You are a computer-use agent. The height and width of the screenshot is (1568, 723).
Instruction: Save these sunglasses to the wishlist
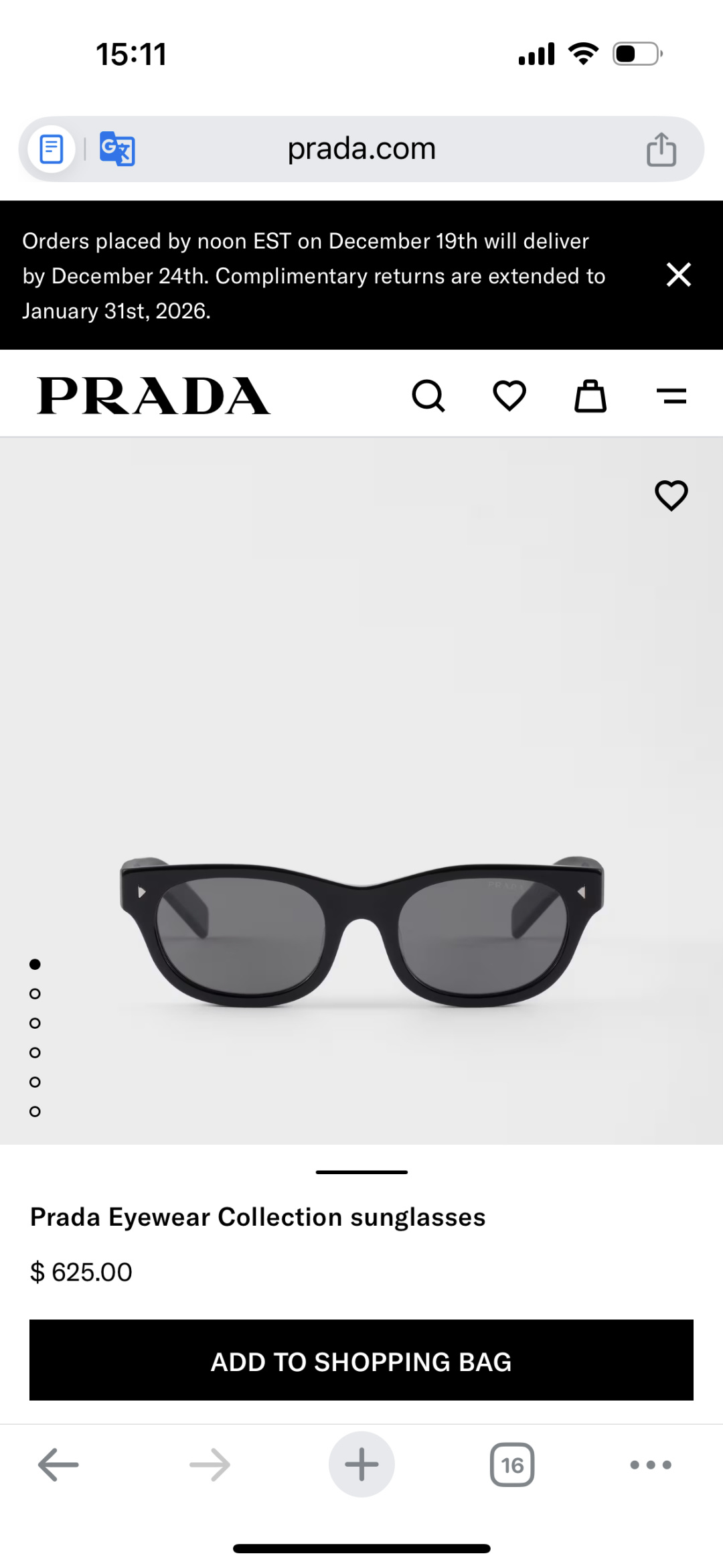(671, 496)
